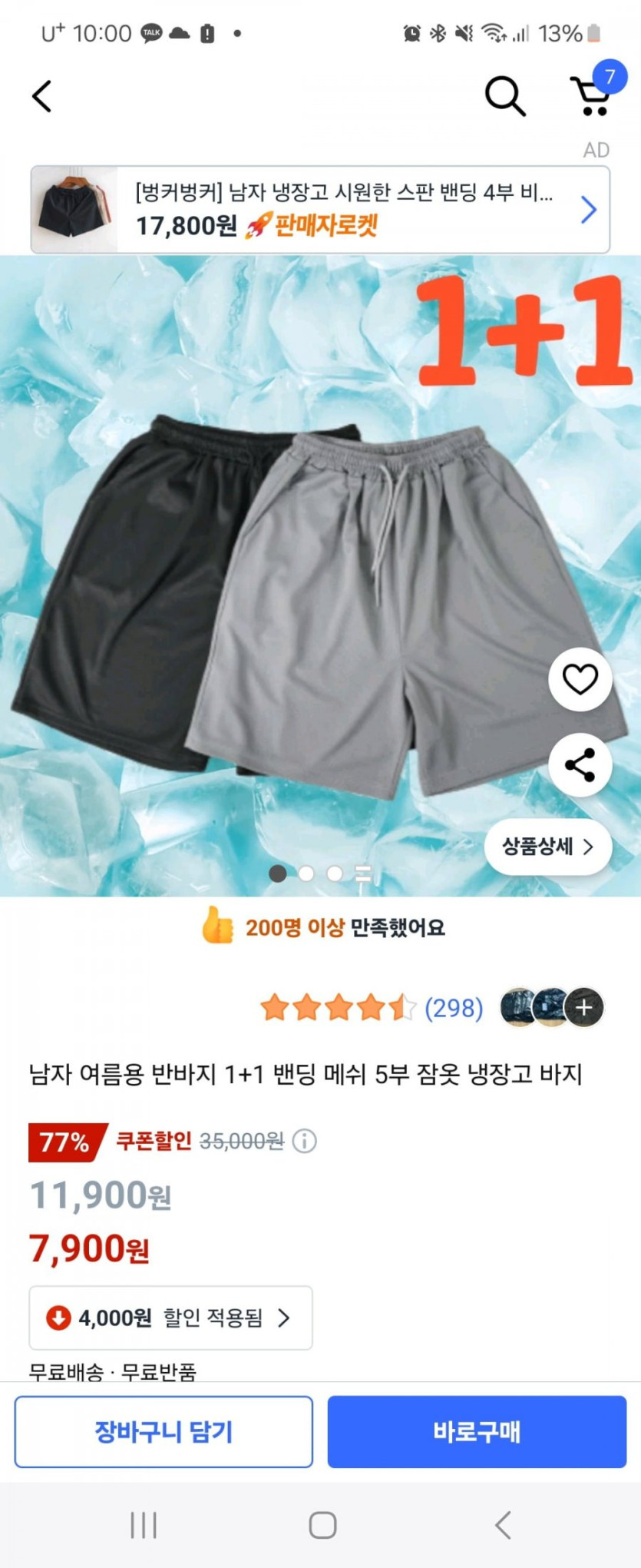
Task: Open the 4,000원 할인 적용됨 details
Action: 170,1318
